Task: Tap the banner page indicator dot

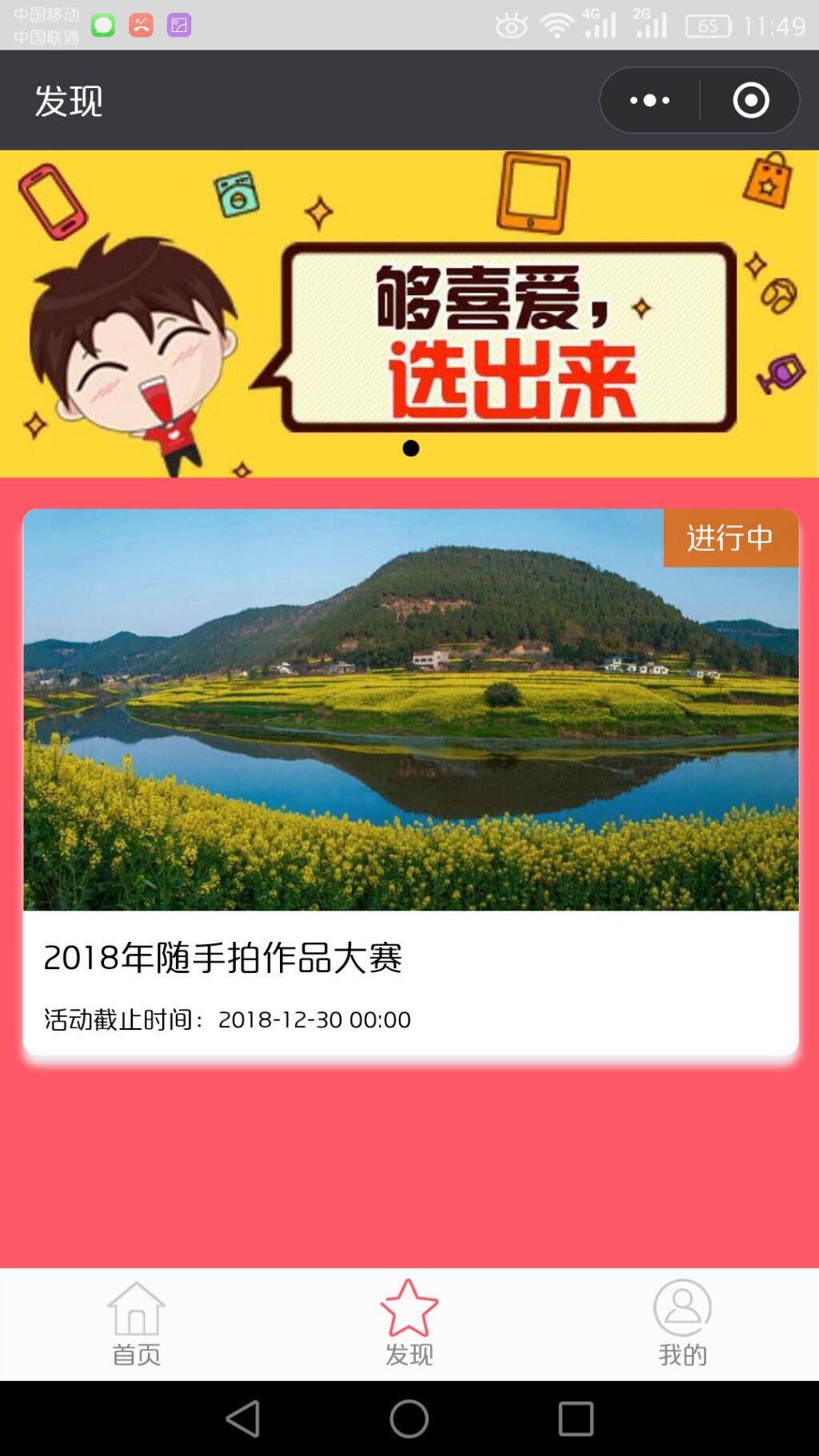Action: (x=411, y=449)
